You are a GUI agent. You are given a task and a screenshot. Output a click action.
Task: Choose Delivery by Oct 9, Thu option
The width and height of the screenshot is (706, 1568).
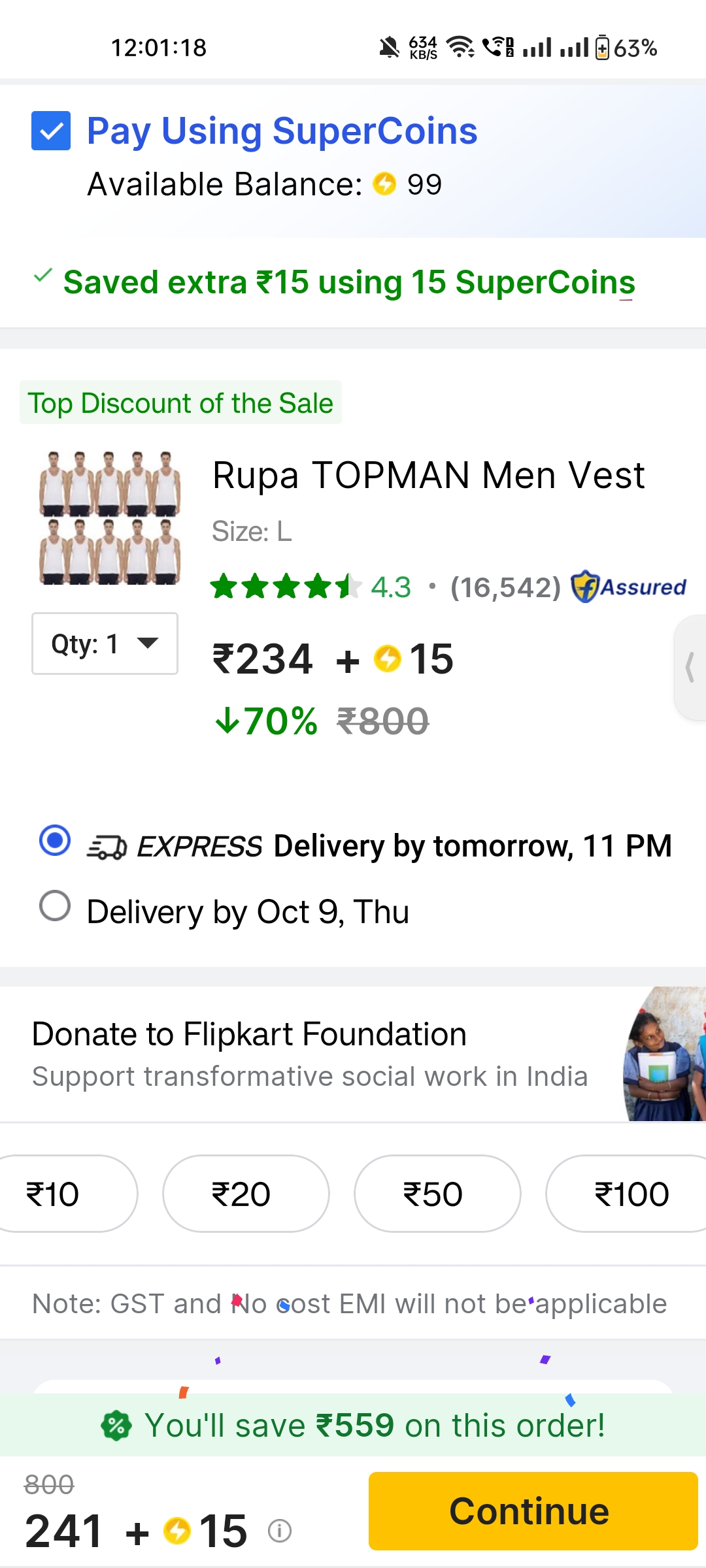pos(55,907)
